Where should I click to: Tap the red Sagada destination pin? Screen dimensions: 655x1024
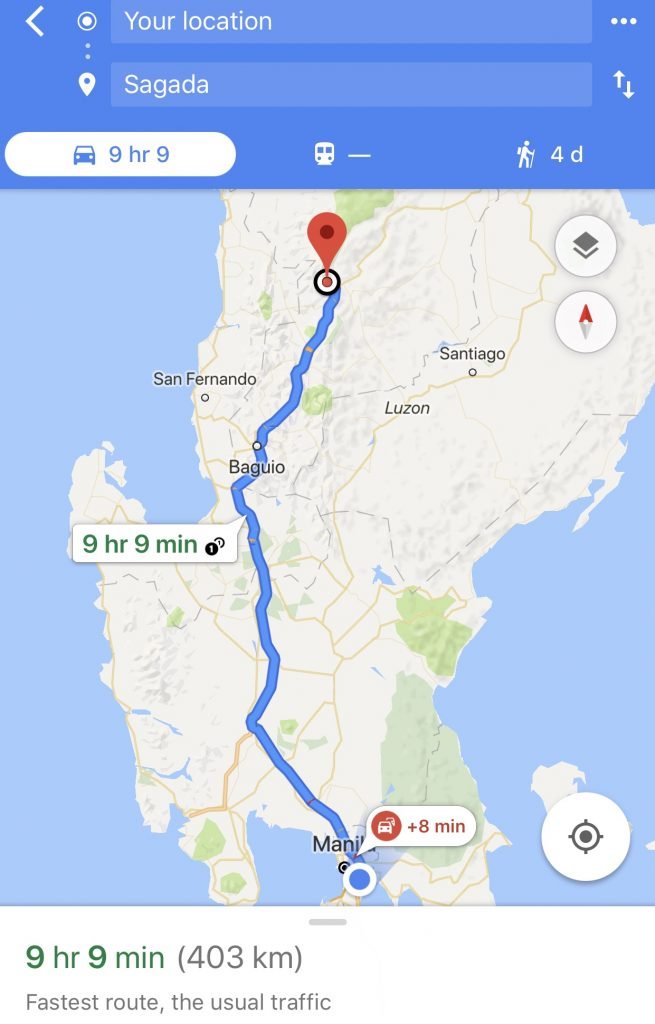click(326, 242)
